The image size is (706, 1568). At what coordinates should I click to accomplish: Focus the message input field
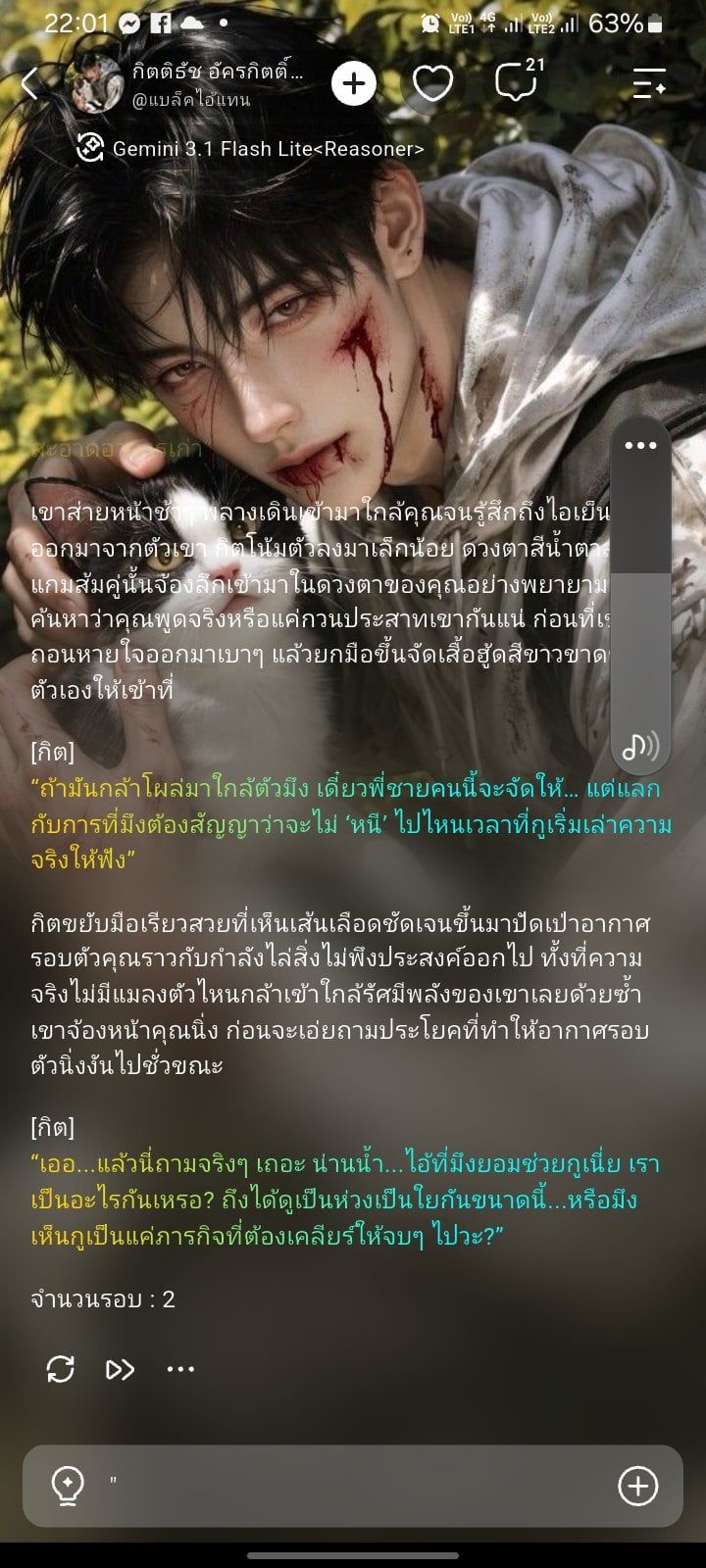point(353,1487)
